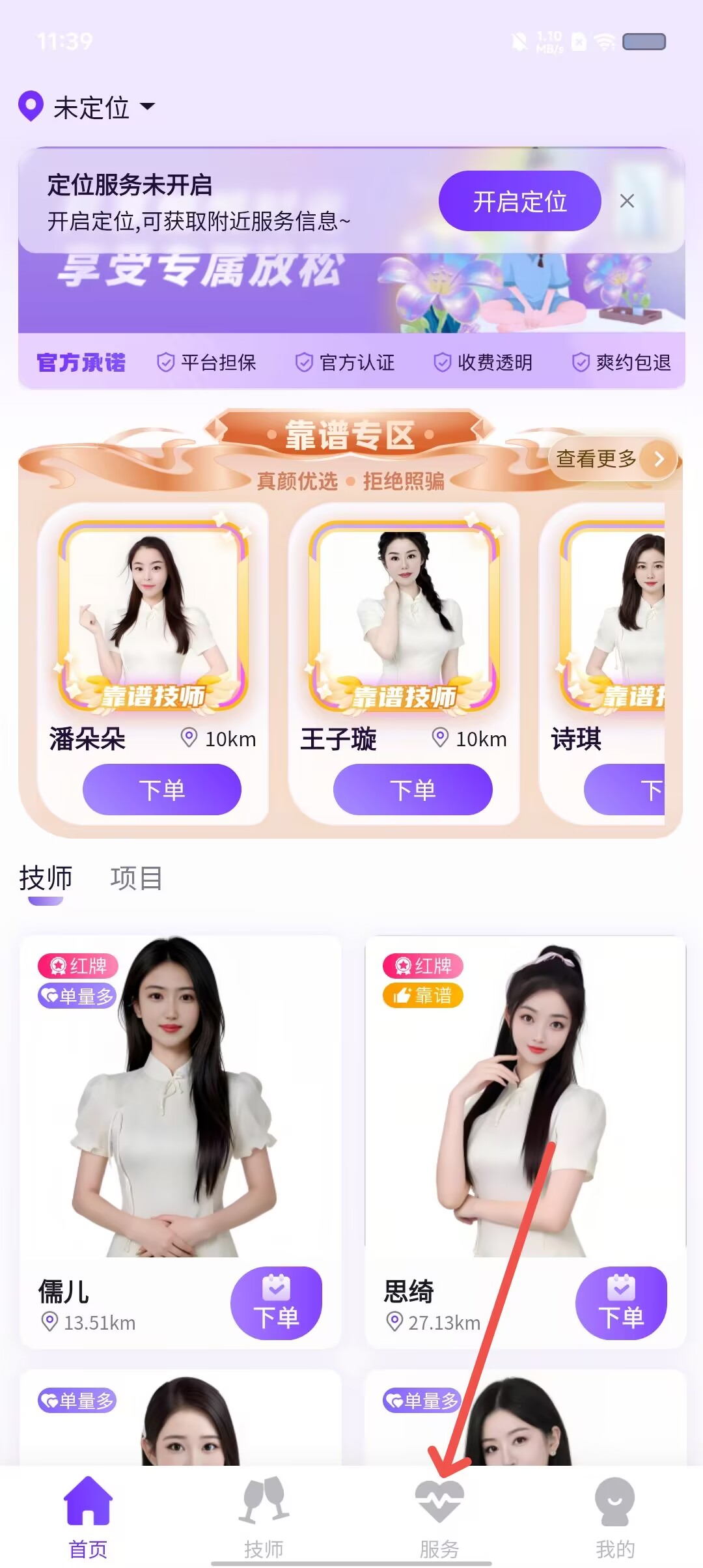Tap the 开启定位 button
The image size is (703, 1568).
(519, 201)
